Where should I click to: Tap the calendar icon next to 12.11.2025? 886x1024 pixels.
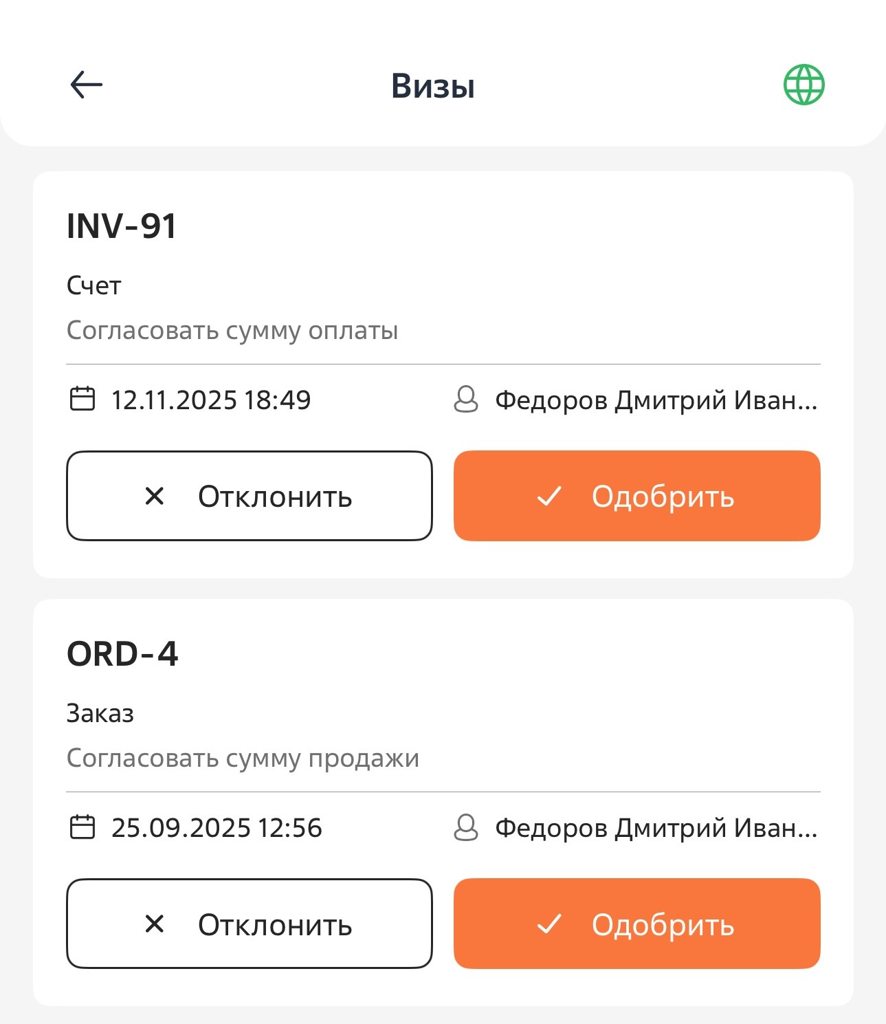point(83,399)
